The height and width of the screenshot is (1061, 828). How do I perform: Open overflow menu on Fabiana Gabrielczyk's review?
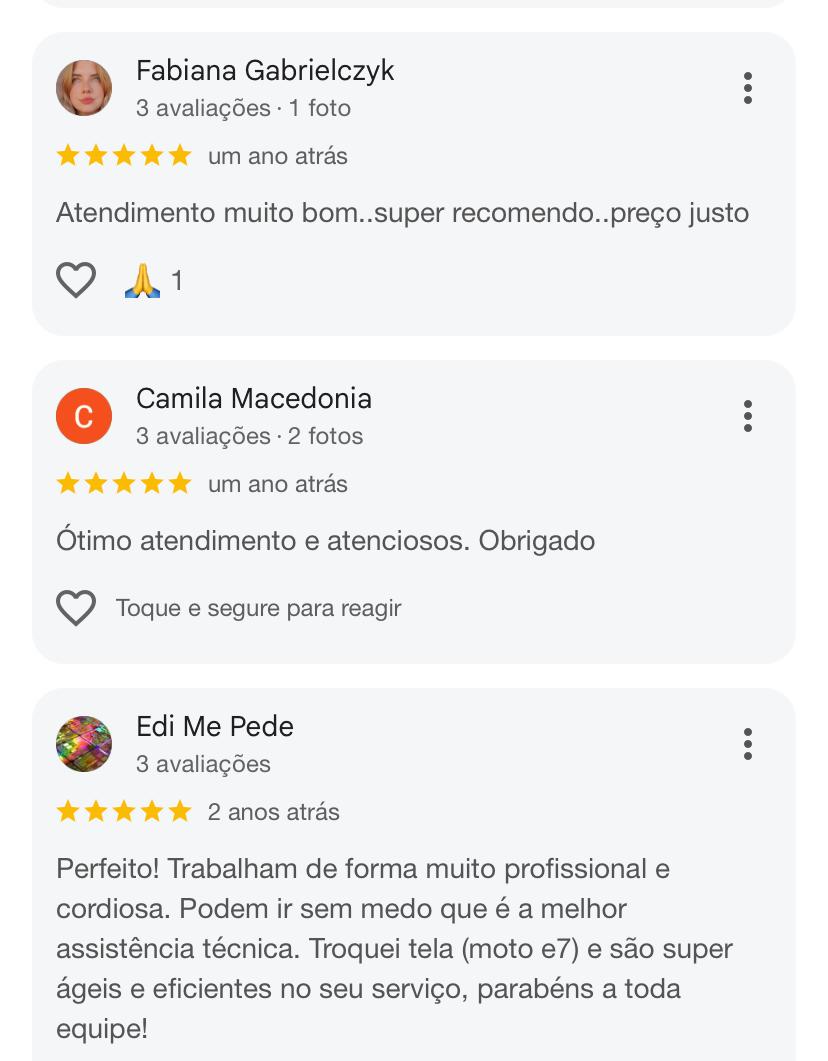747,88
